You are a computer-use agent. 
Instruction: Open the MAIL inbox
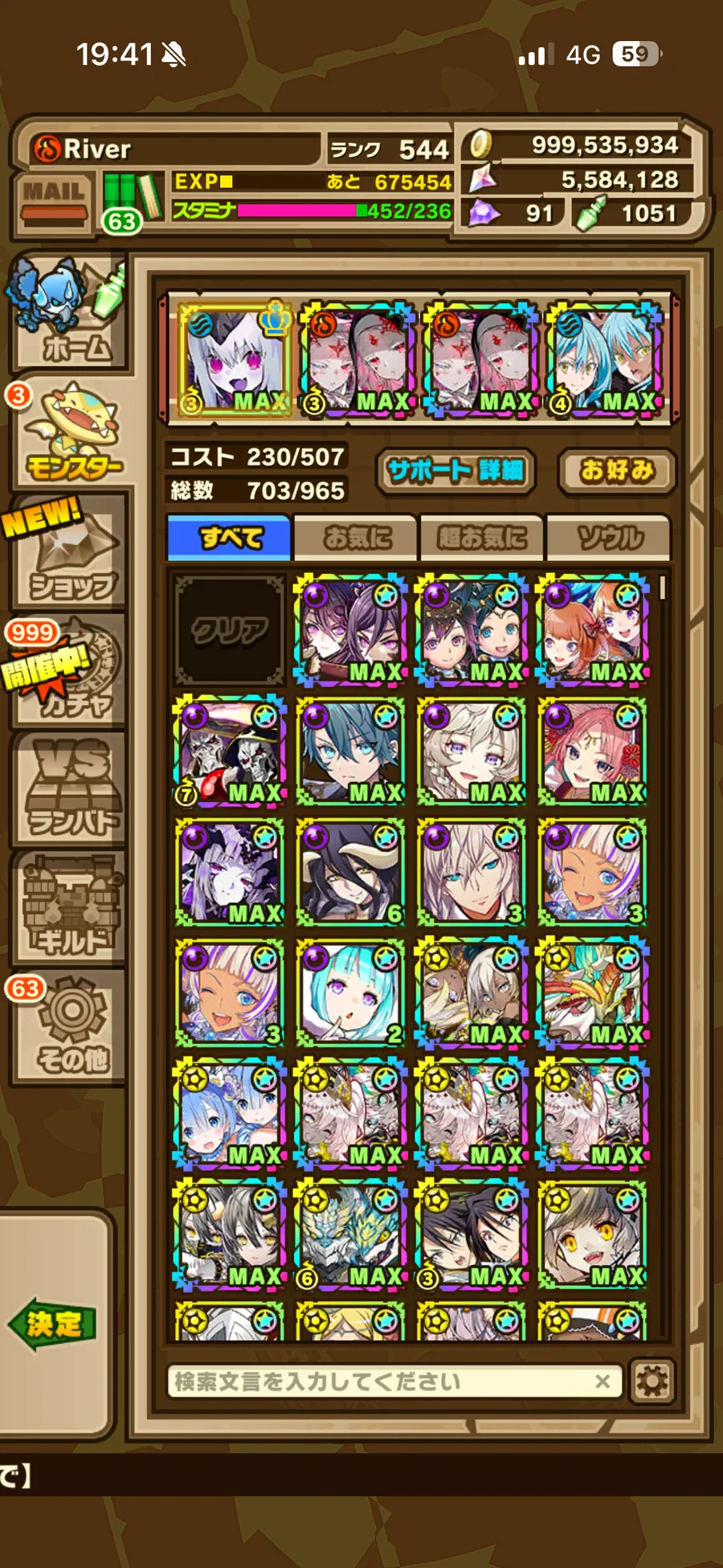53,201
